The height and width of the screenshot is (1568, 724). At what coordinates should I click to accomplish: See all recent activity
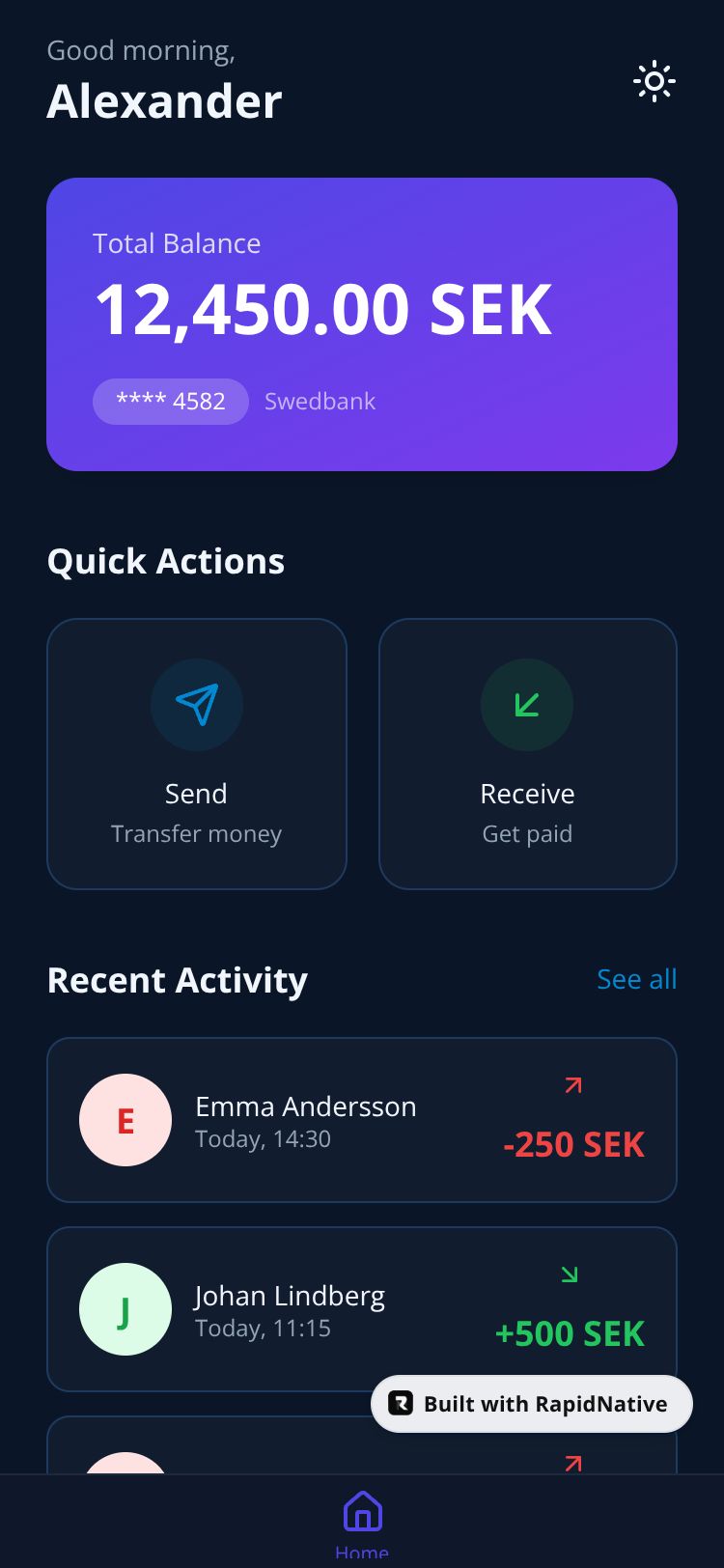636,979
